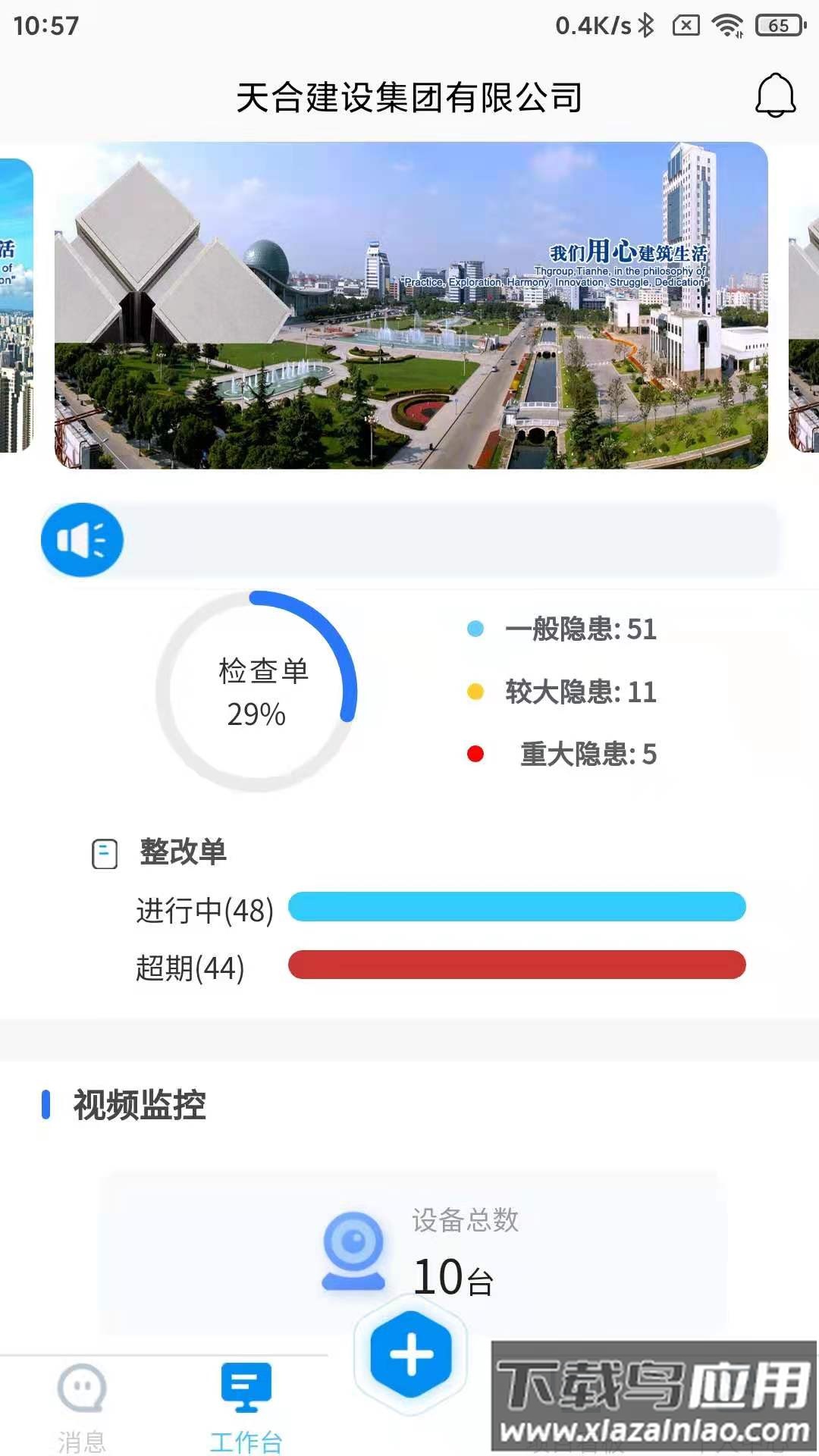This screenshot has width=819, height=1456.
Task: View 重大隐患 hazards list
Action: 588,754
